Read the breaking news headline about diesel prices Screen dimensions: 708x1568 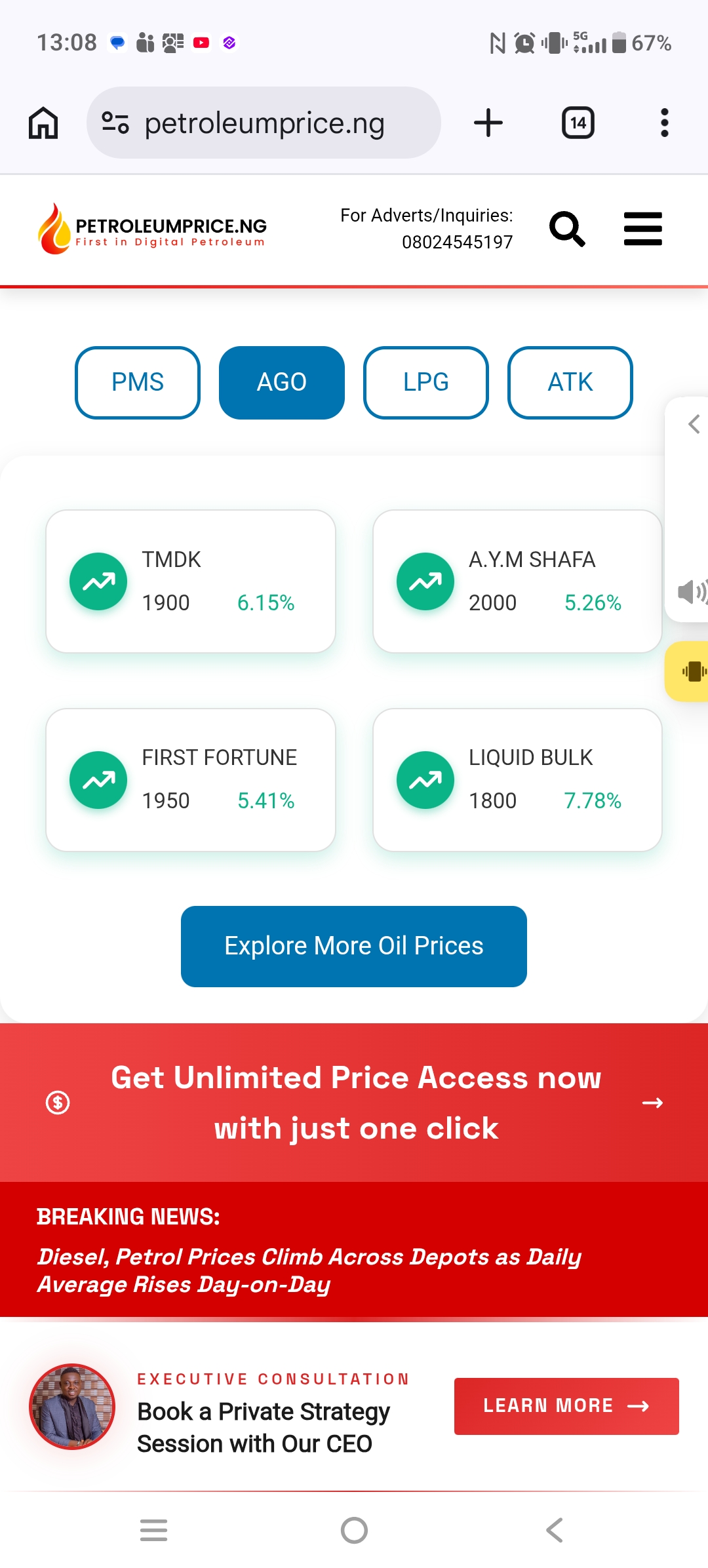(309, 1270)
